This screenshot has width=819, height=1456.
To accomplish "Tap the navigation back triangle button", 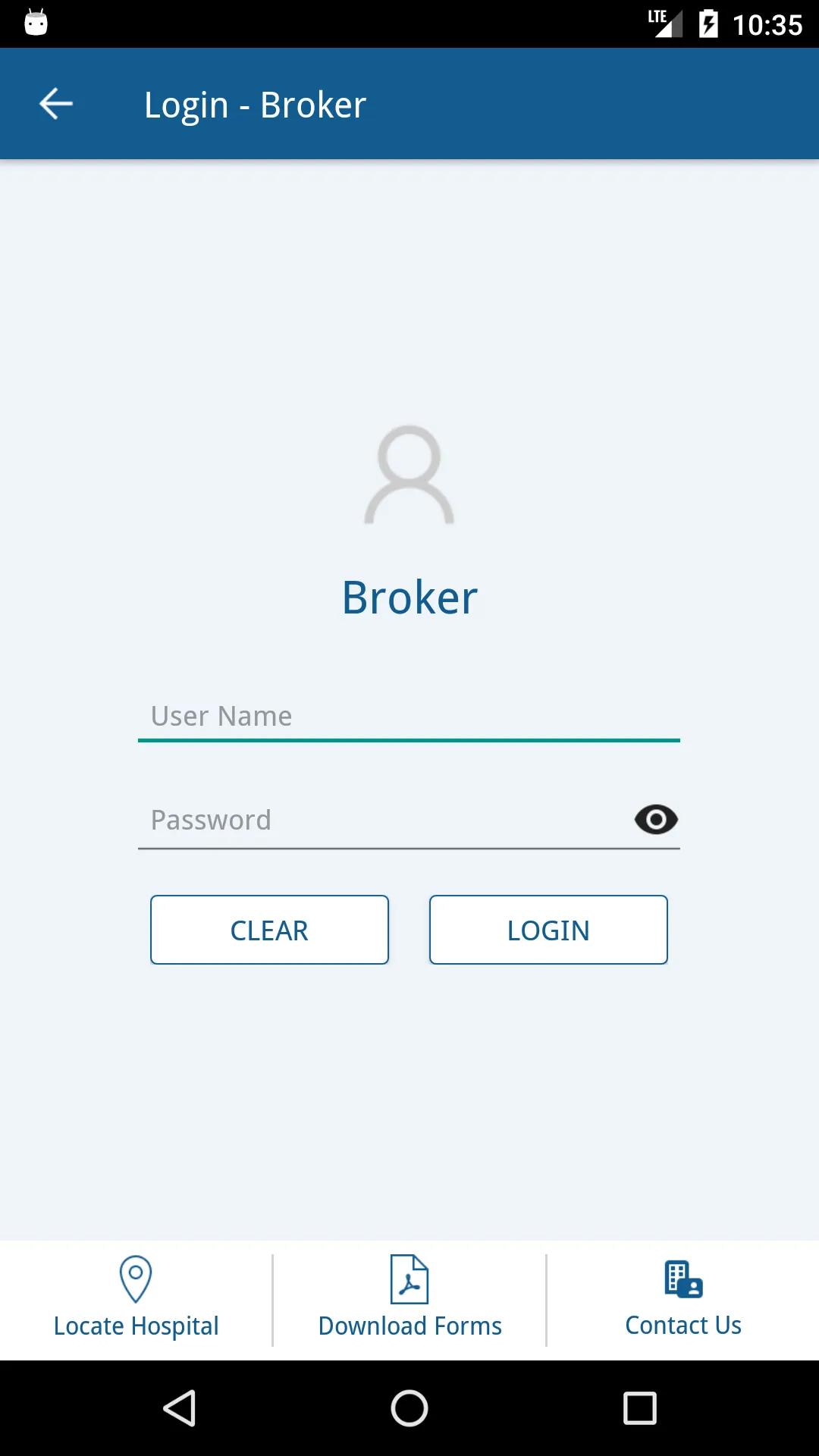I will tap(179, 1410).
